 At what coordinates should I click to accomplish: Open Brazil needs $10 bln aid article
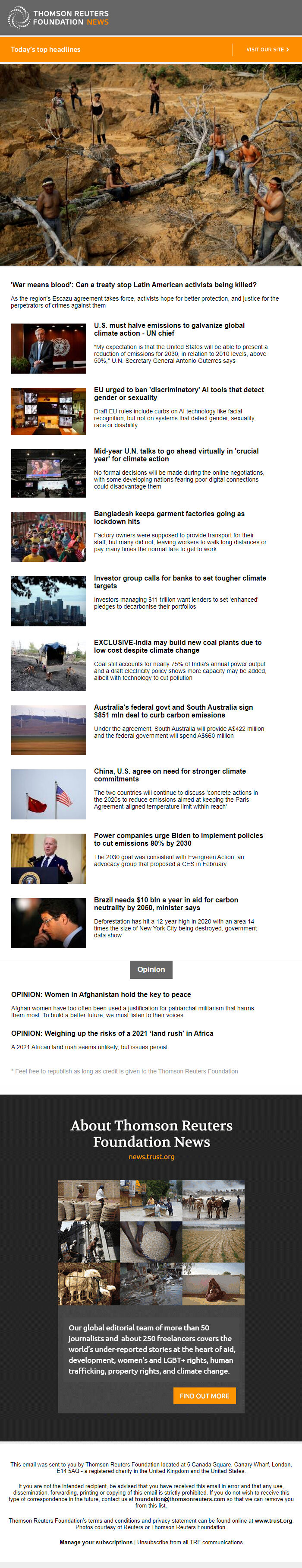(166, 903)
